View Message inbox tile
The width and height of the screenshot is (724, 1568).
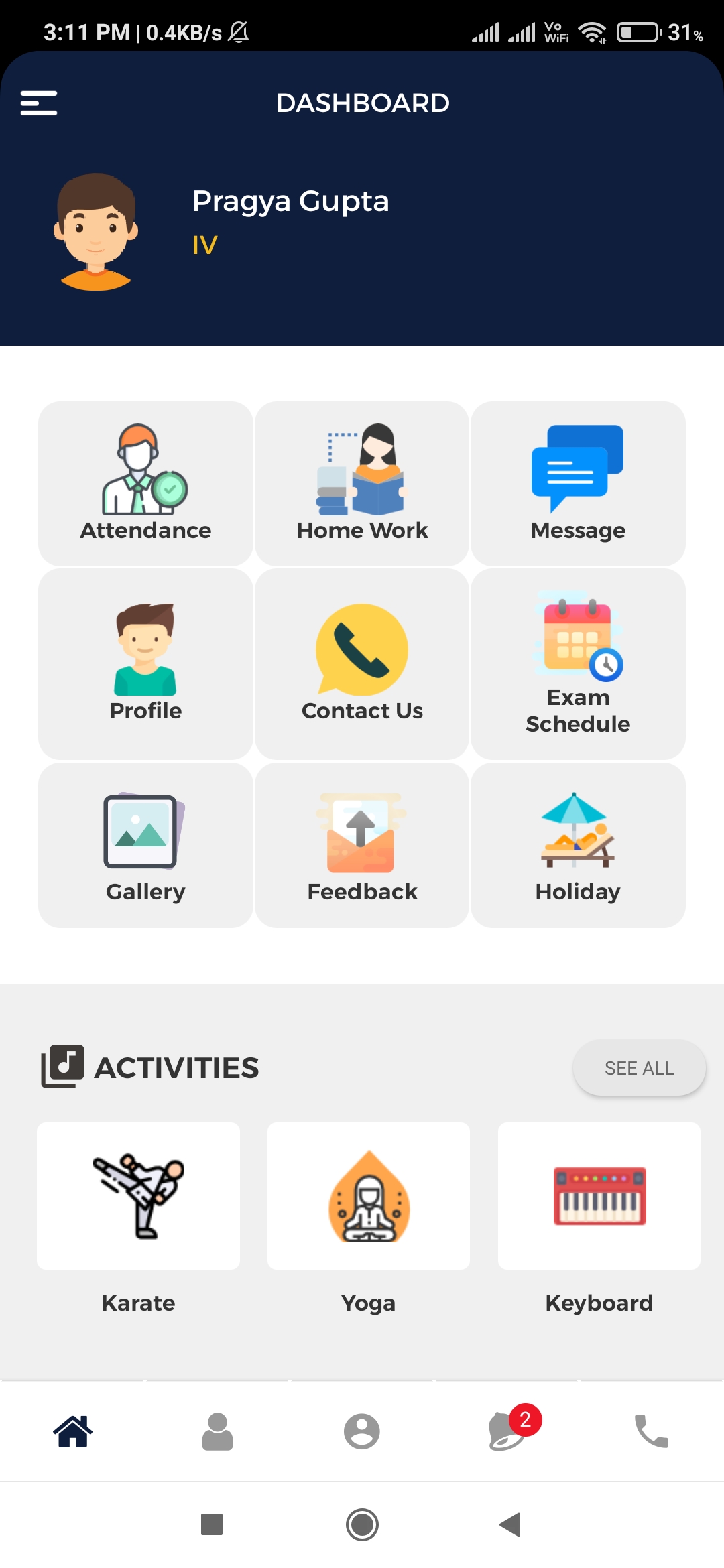[x=578, y=483]
